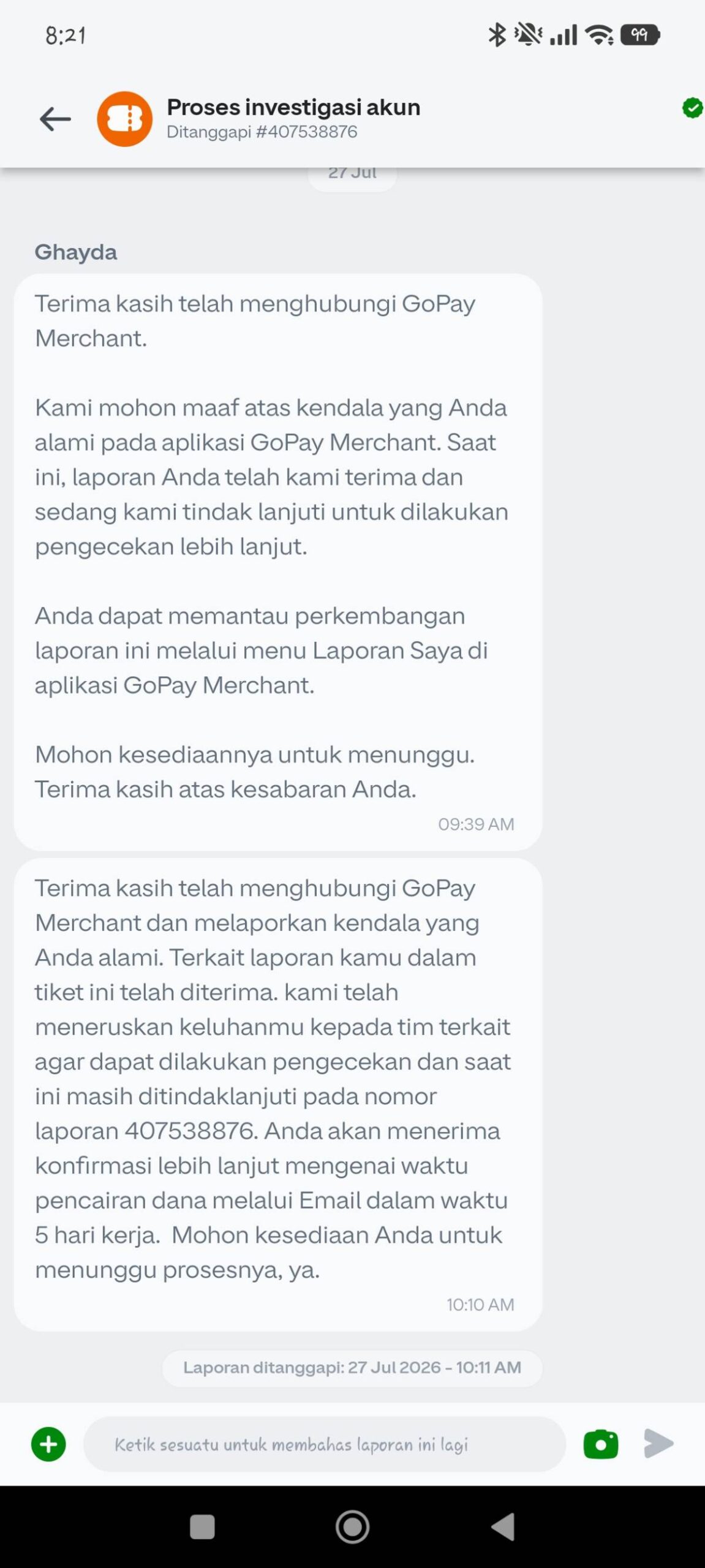
Task: Focus the 'Ketik sesuatu' message field
Action: [325, 1444]
